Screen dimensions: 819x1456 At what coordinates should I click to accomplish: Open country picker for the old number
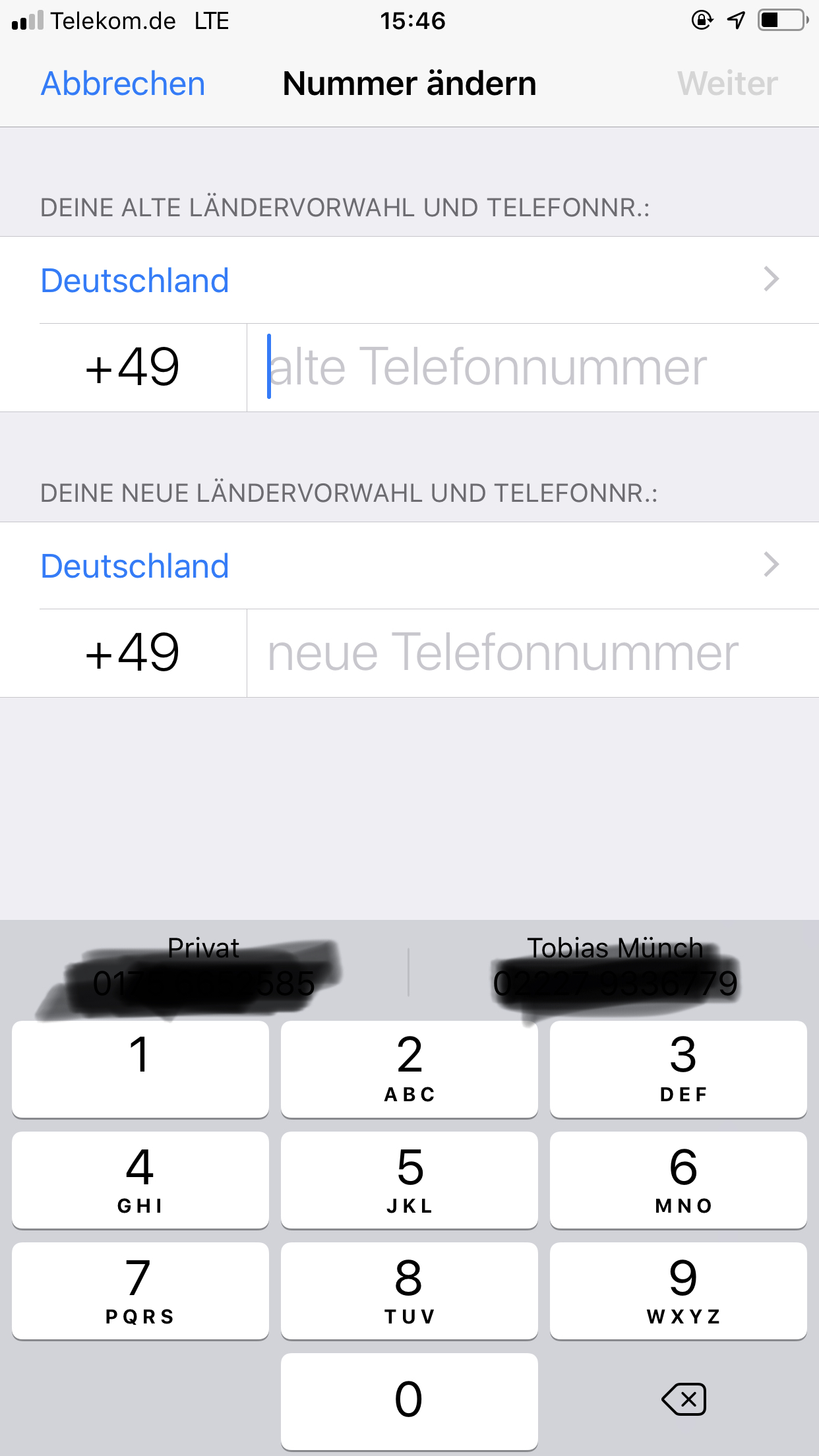click(x=409, y=280)
